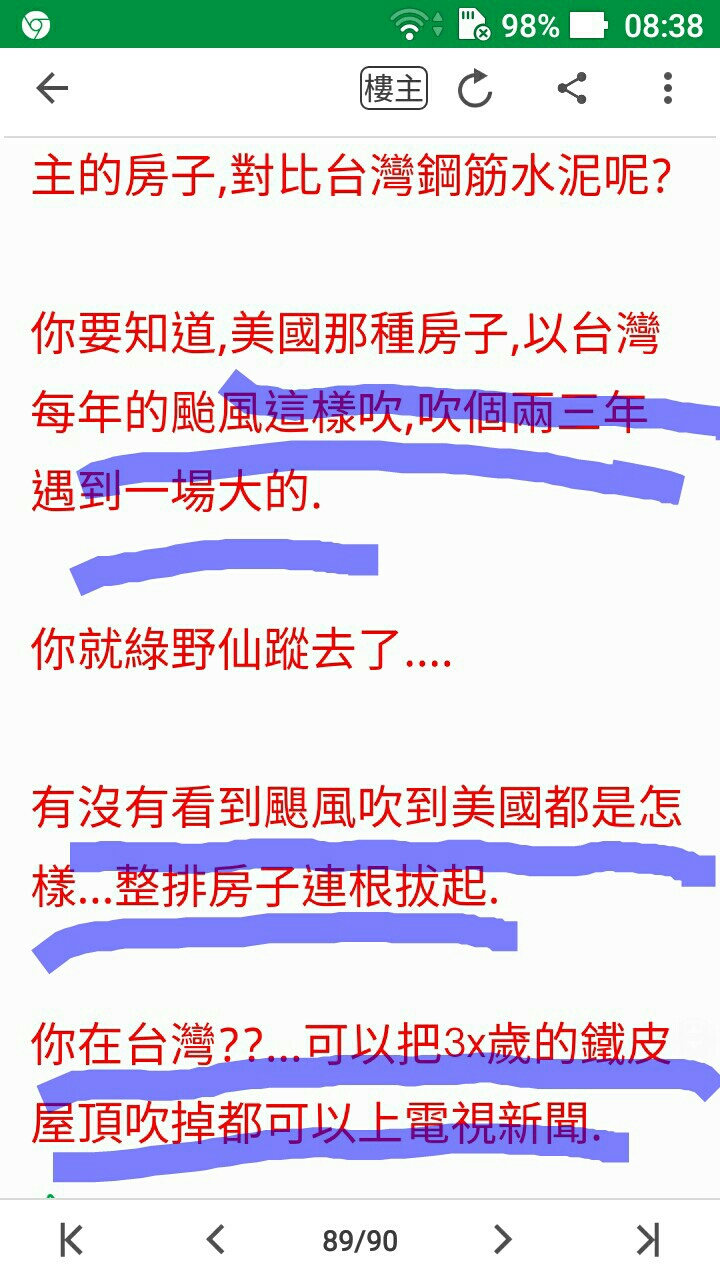The width and height of the screenshot is (720, 1280).
Task: Share this thread
Action: pos(571,89)
